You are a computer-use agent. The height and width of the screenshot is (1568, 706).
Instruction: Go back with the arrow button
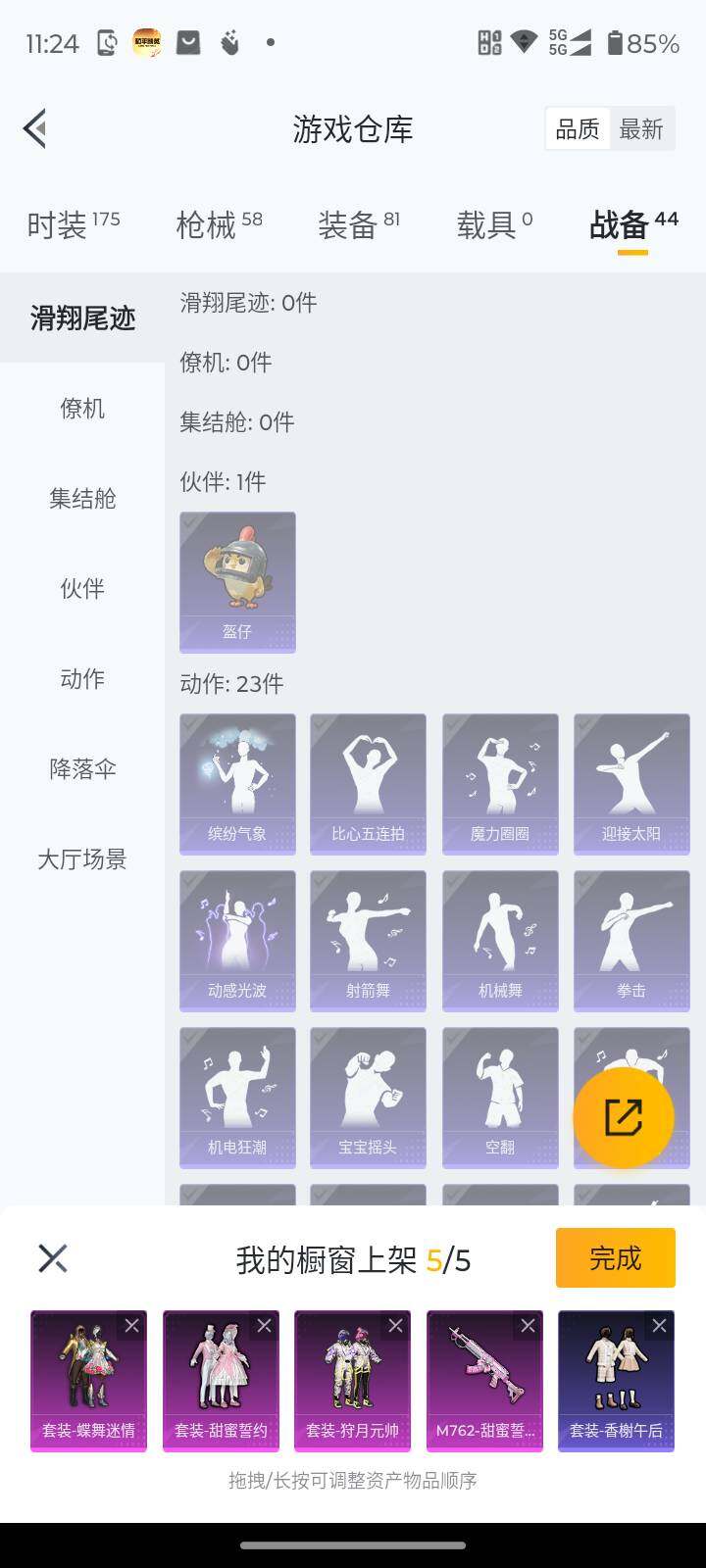(34, 128)
